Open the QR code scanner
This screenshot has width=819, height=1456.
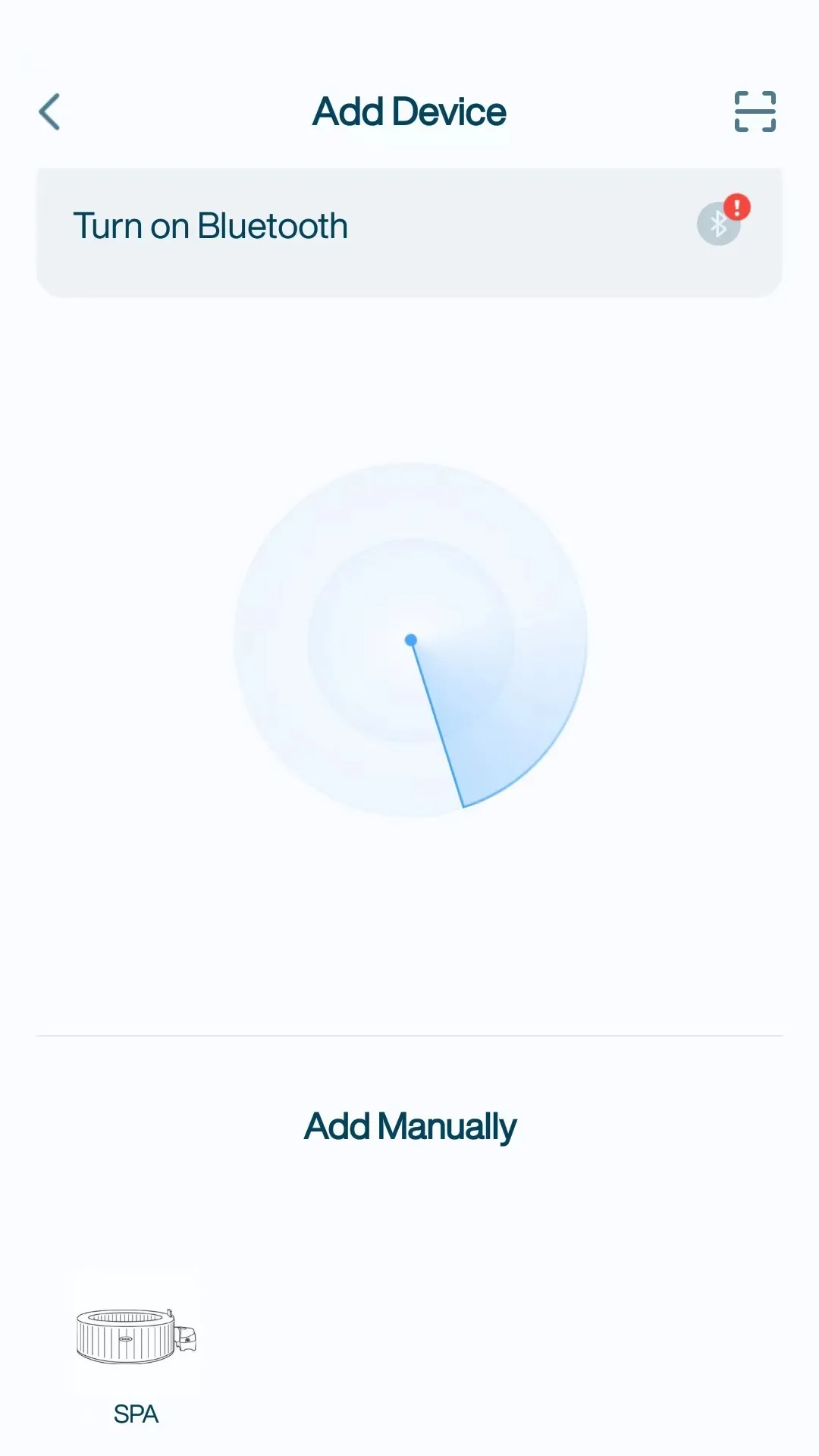coord(755,111)
